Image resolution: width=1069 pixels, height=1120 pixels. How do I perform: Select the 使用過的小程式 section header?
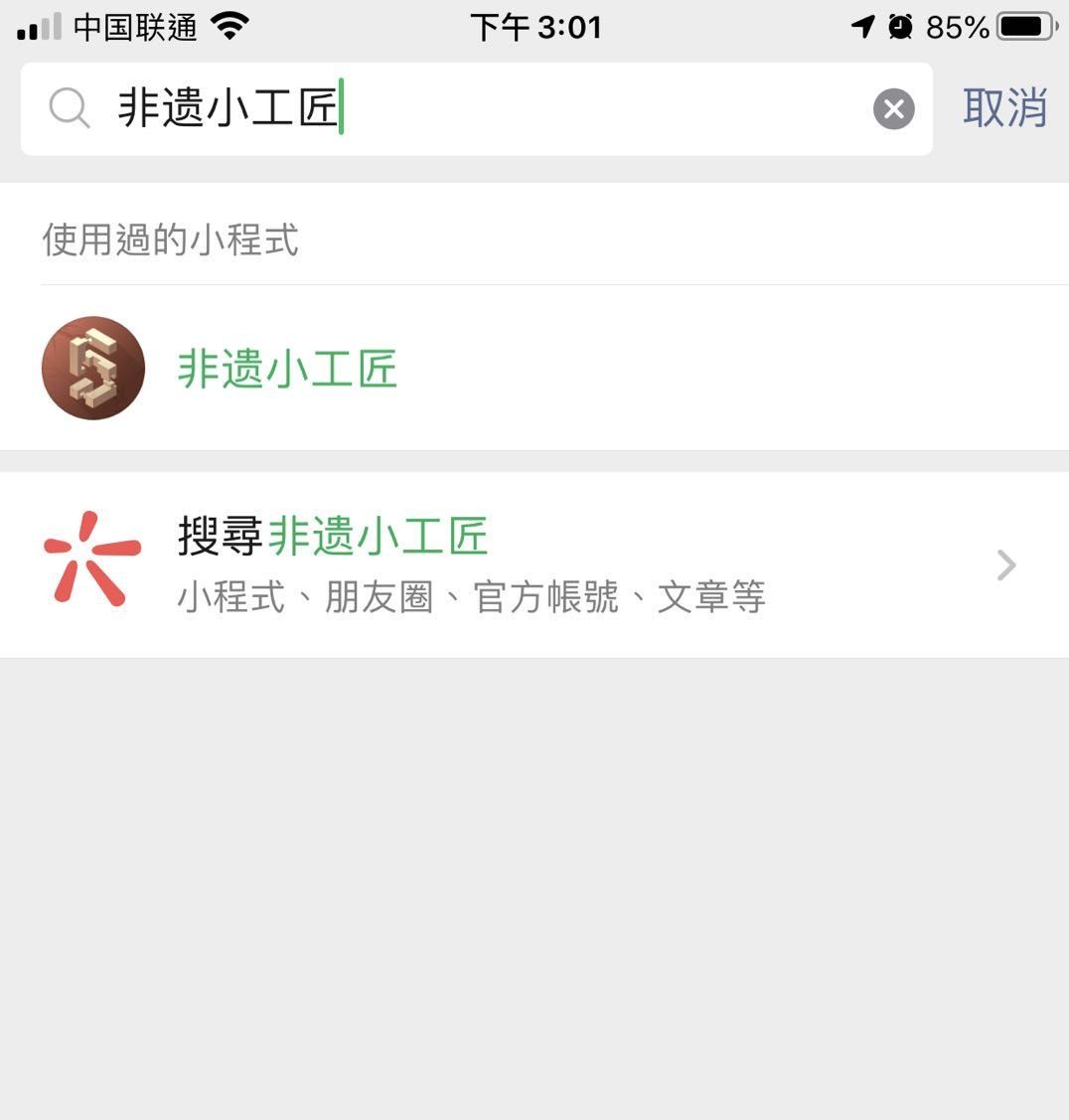click(169, 240)
